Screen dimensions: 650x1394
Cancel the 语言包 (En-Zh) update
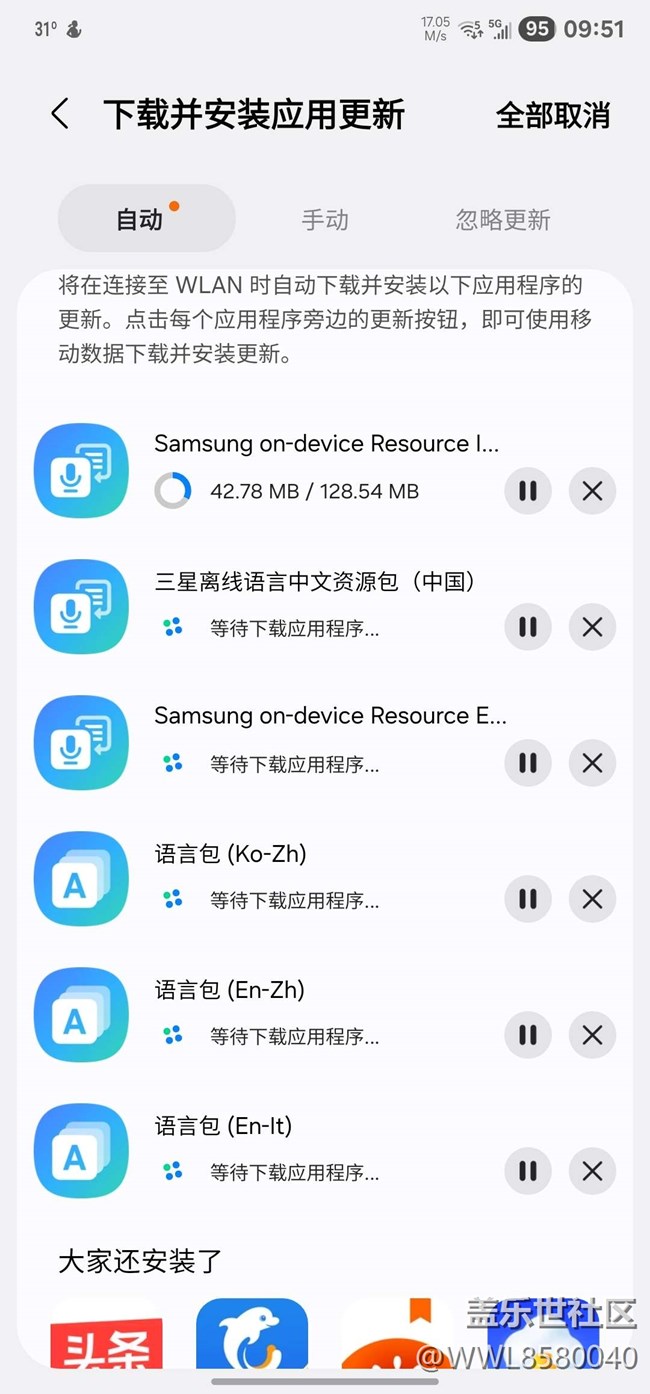592,1035
